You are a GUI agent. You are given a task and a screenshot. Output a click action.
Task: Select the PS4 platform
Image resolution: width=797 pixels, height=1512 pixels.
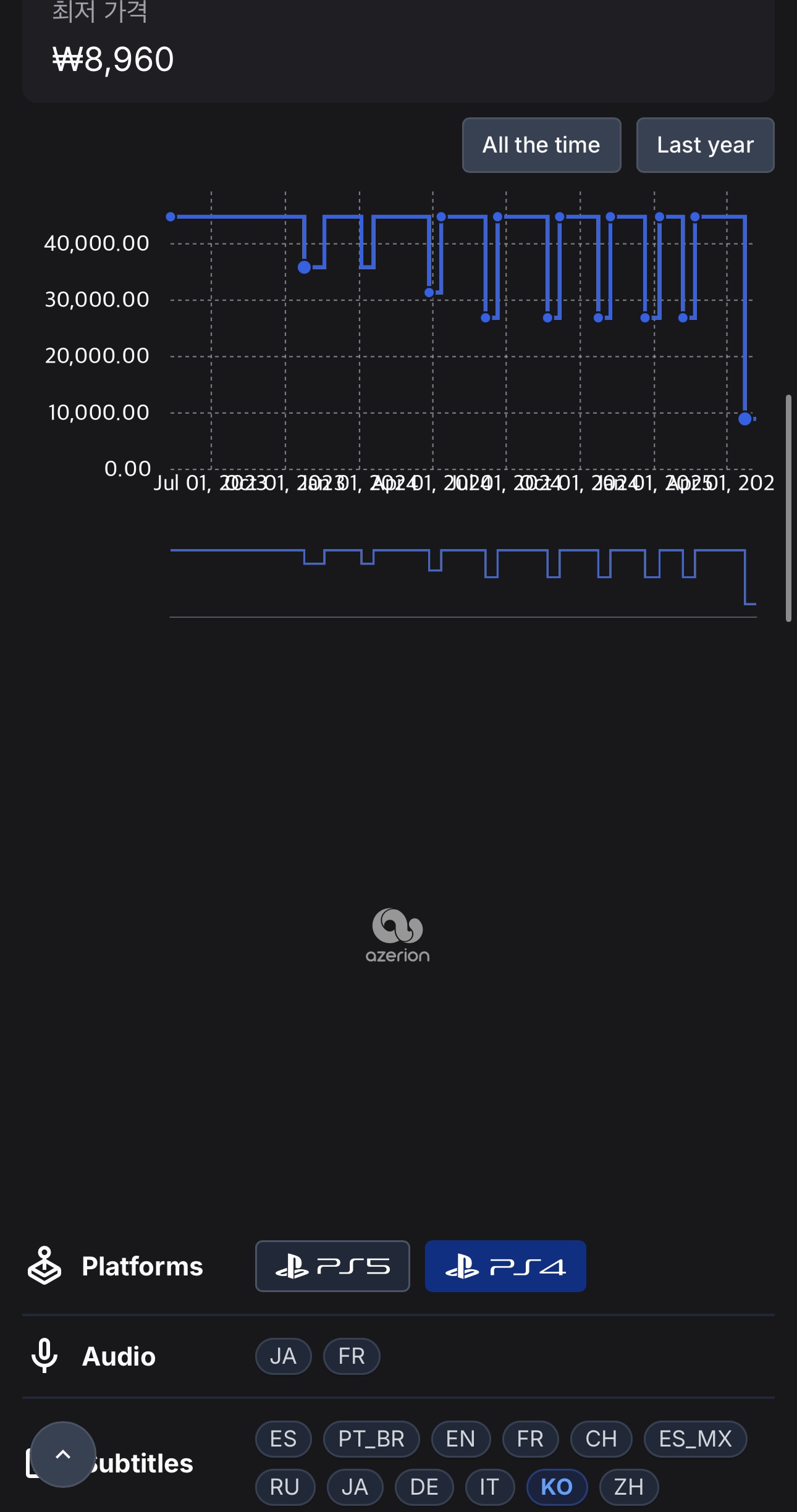(x=505, y=1266)
